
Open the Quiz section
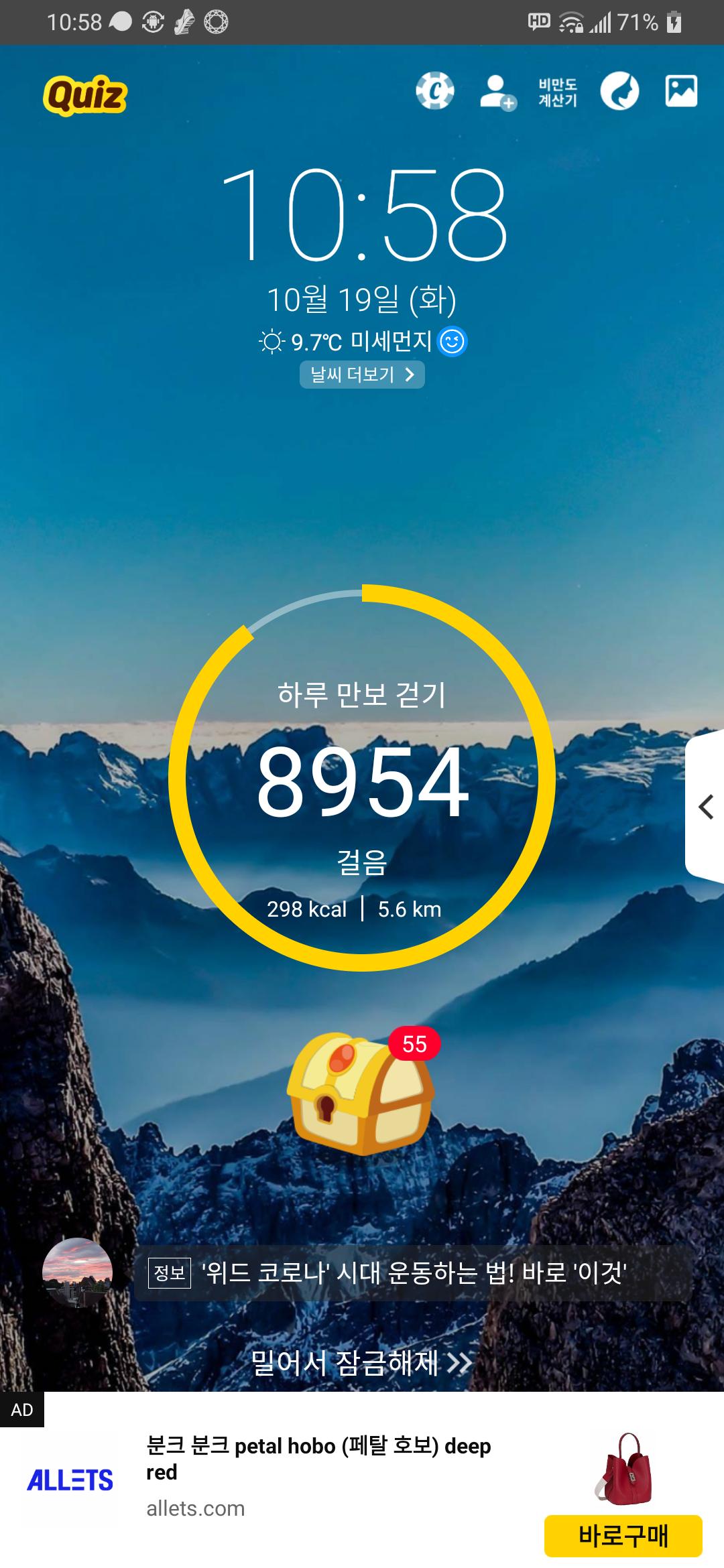pyautogui.click(x=85, y=95)
